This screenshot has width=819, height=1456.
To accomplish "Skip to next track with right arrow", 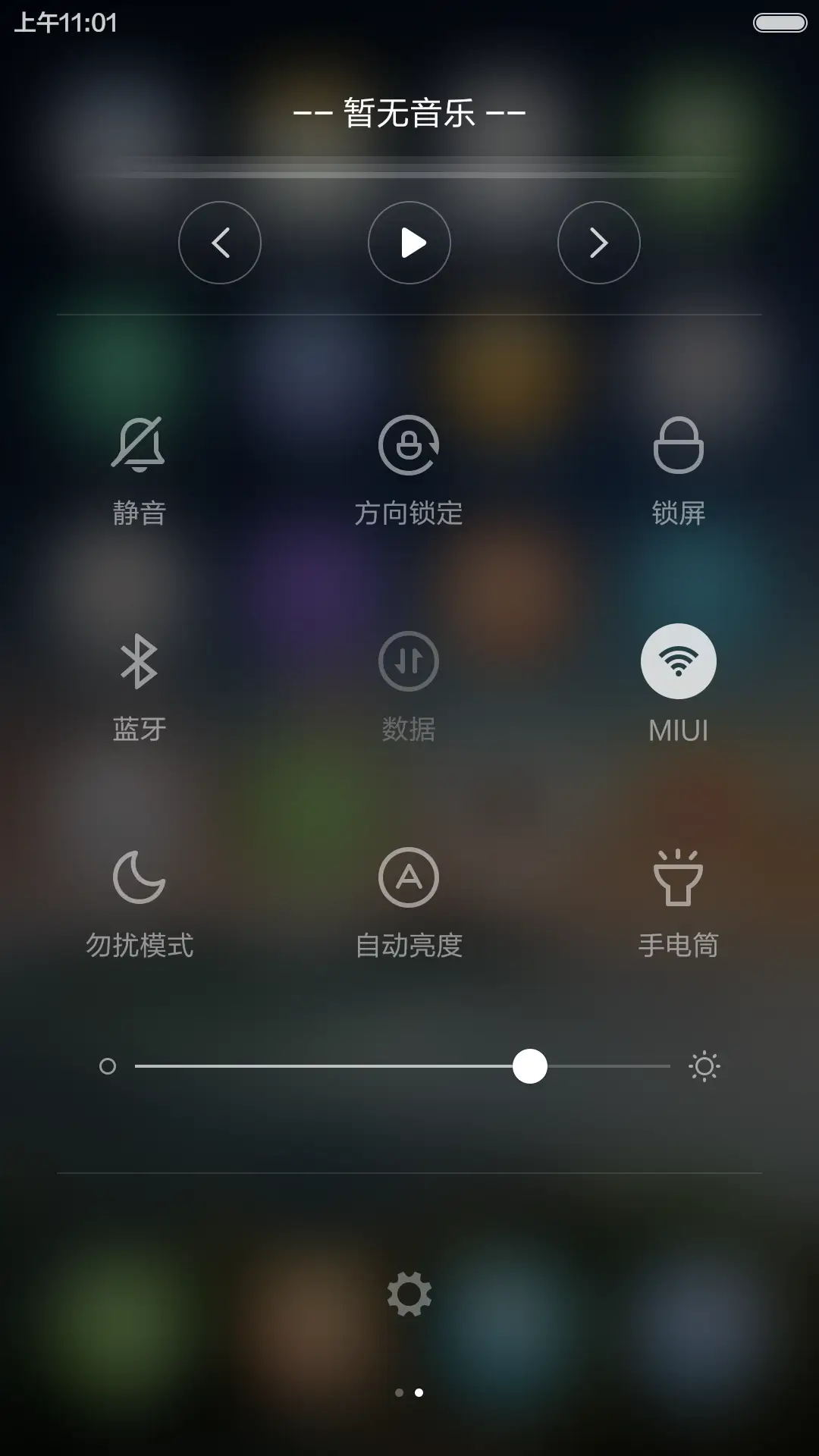I will [598, 243].
